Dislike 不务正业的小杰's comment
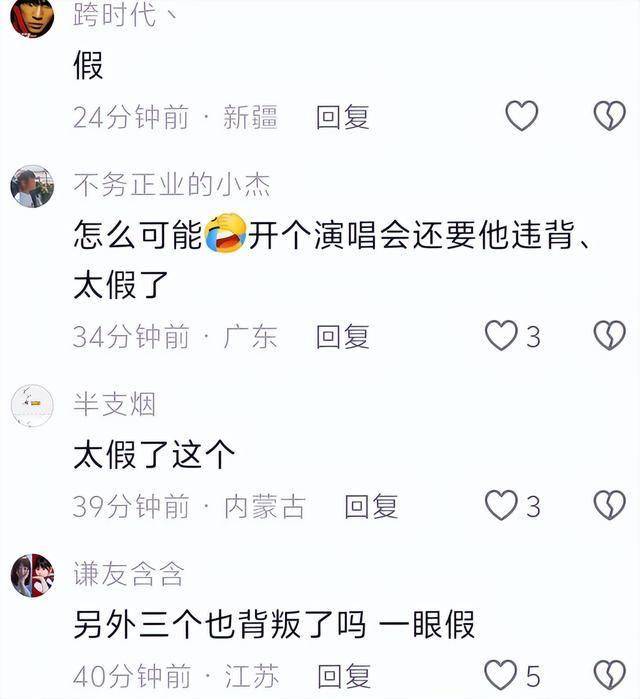This screenshot has width=640, height=699. click(609, 336)
